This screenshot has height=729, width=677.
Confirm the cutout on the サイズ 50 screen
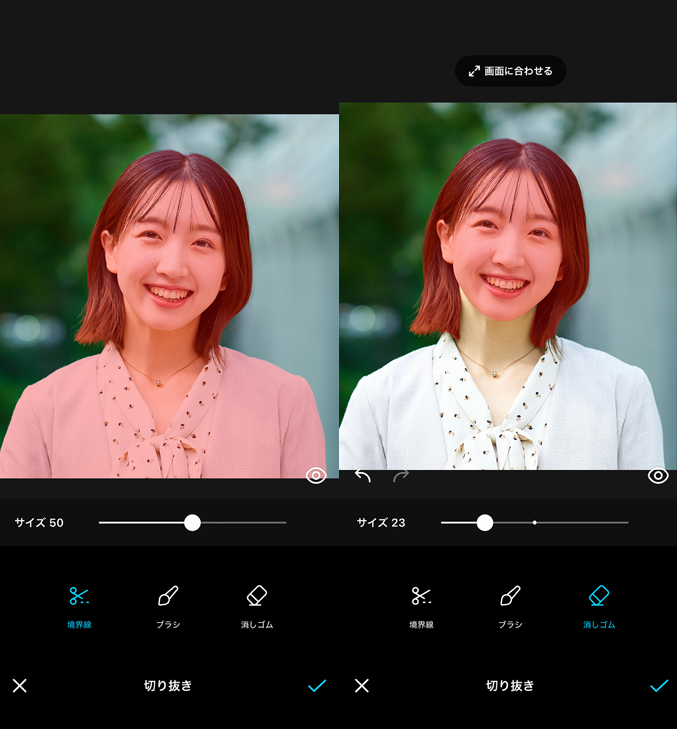(x=317, y=685)
